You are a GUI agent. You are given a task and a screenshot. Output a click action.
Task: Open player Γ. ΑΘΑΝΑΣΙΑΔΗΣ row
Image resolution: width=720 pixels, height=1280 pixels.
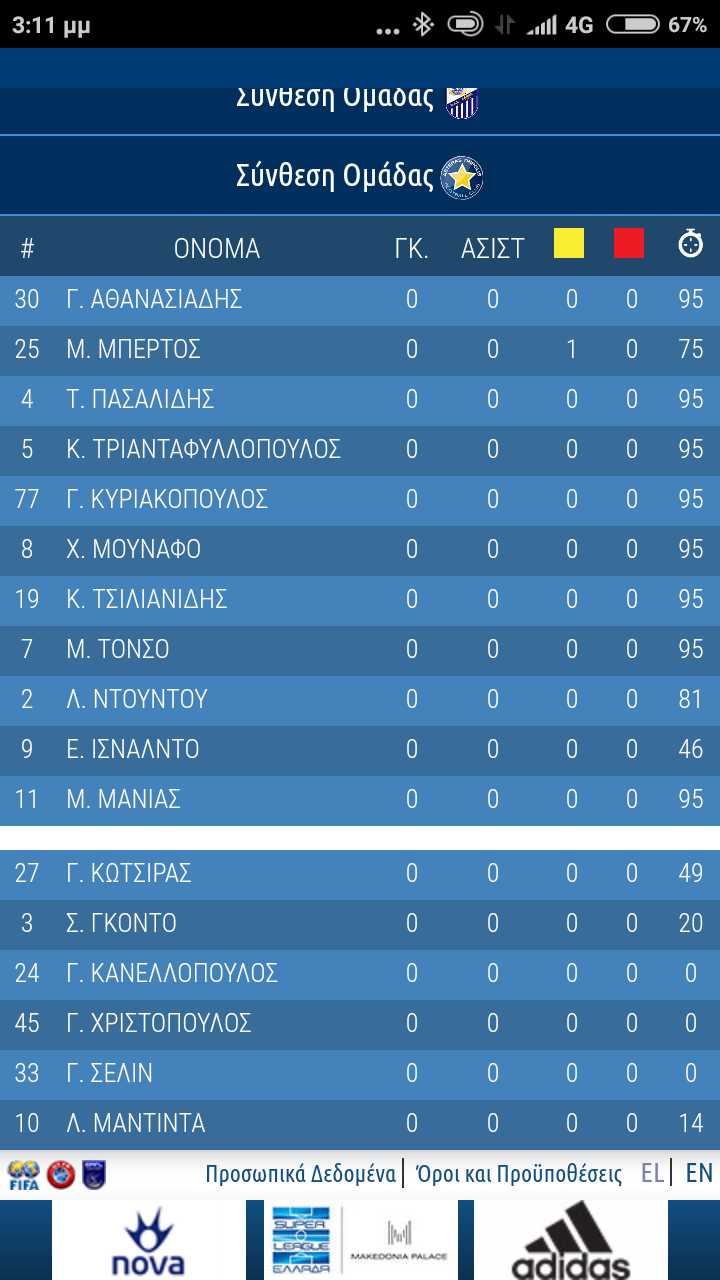pos(360,299)
